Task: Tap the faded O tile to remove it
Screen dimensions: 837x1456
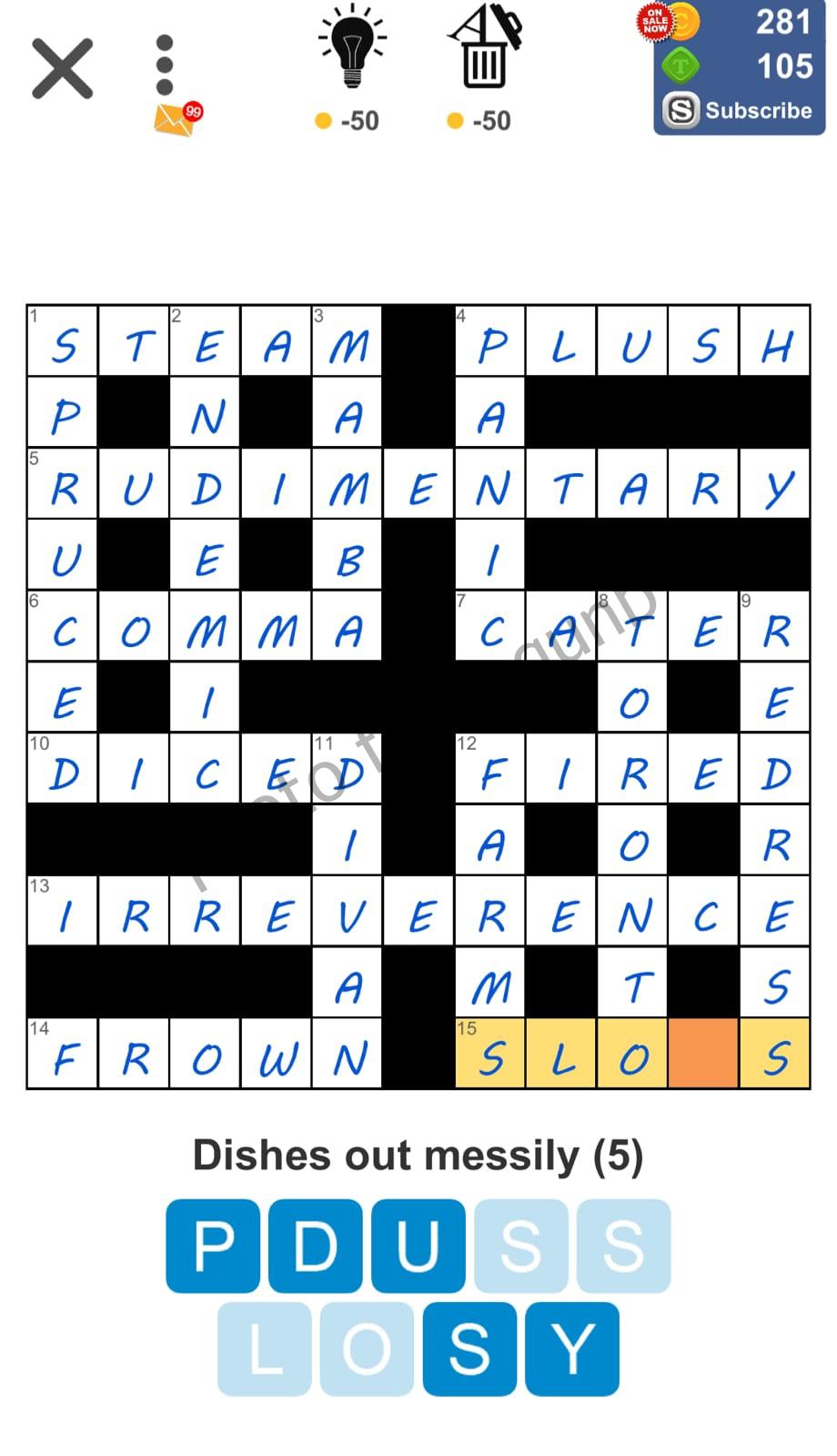Action: pos(367,1349)
